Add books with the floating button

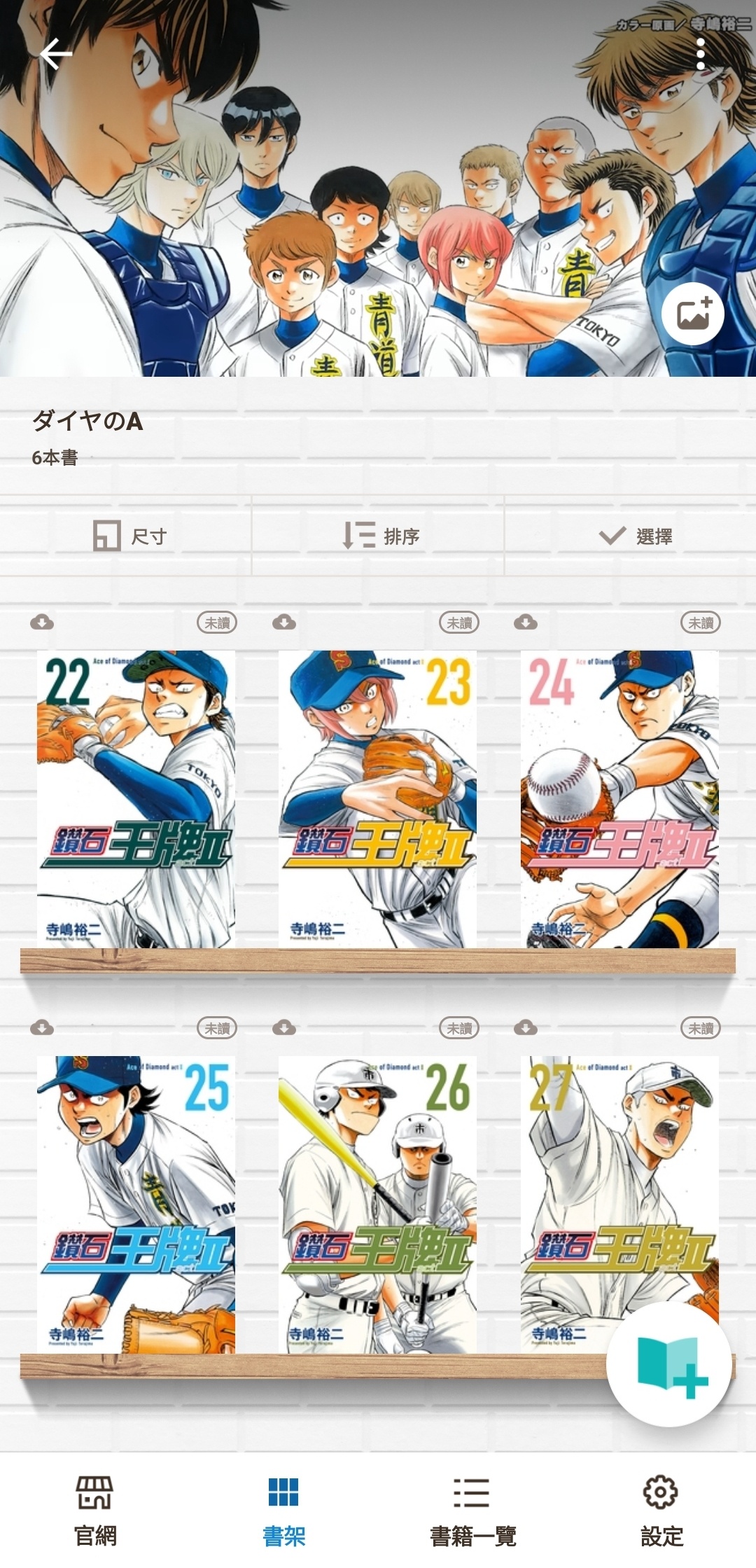click(669, 1364)
